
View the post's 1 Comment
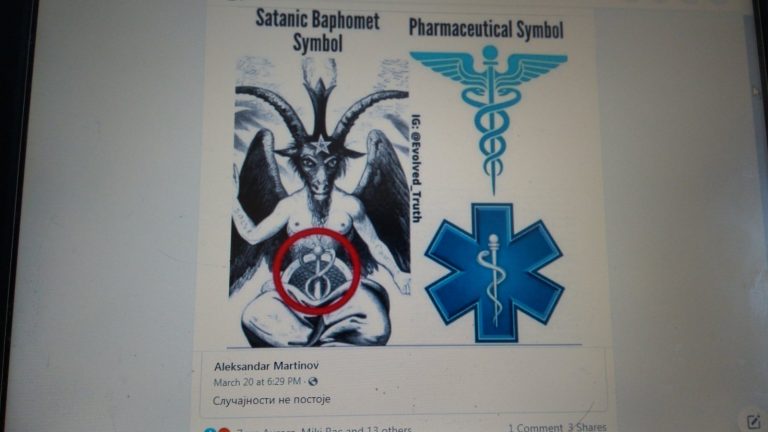[x=536, y=427]
